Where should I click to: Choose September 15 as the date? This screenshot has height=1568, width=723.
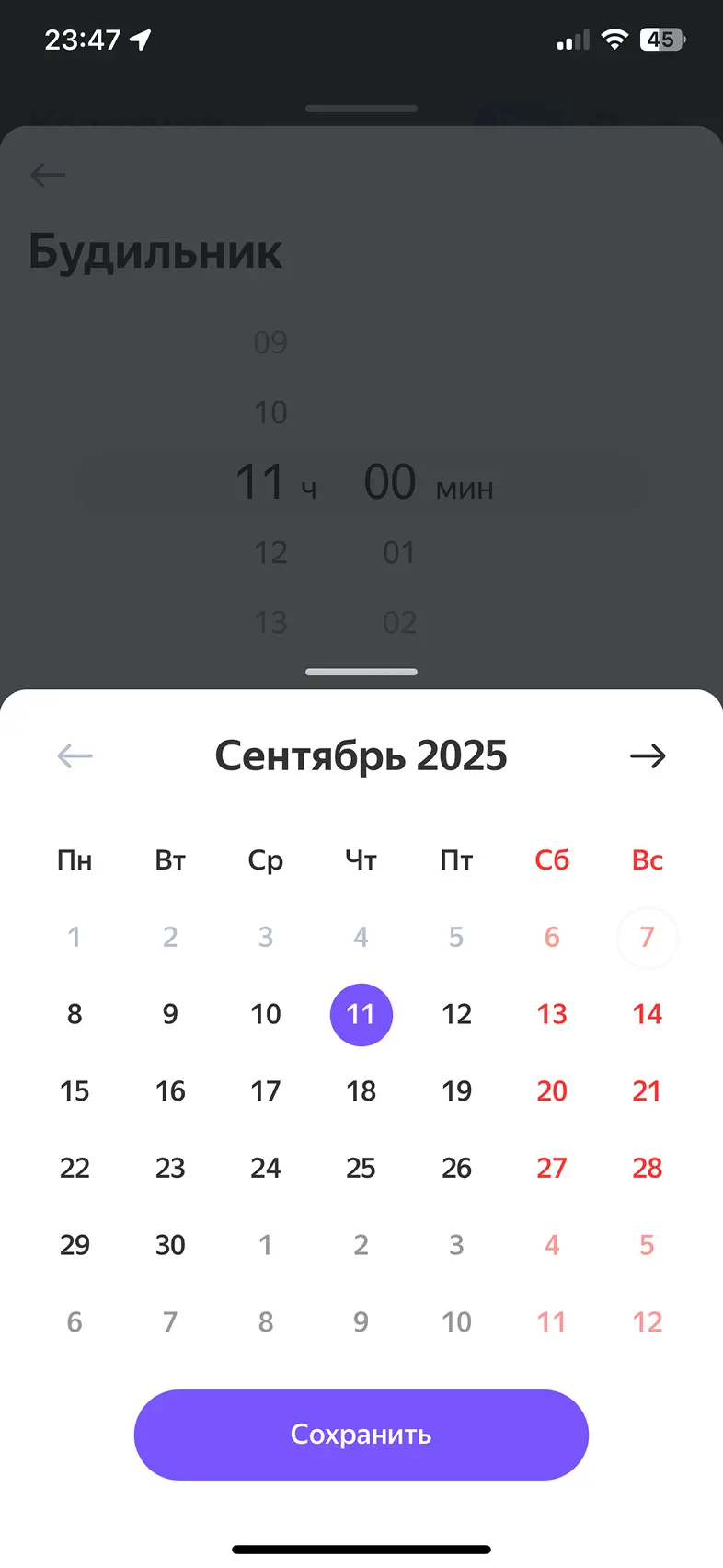click(x=75, y=1091)
